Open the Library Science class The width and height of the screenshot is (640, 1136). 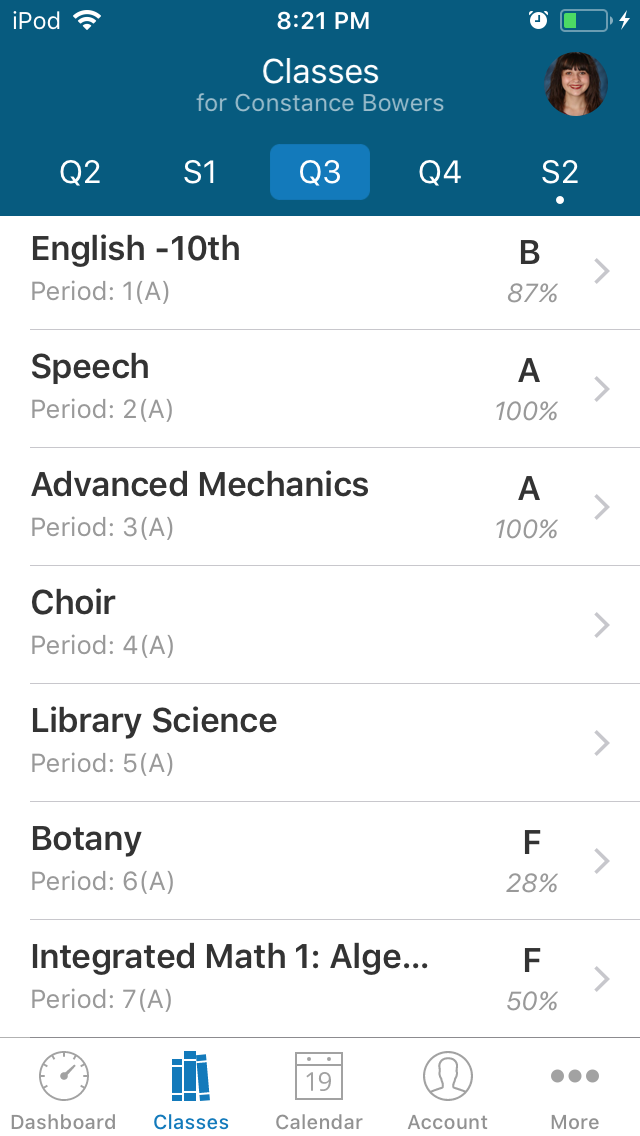[x=320, y=743]
